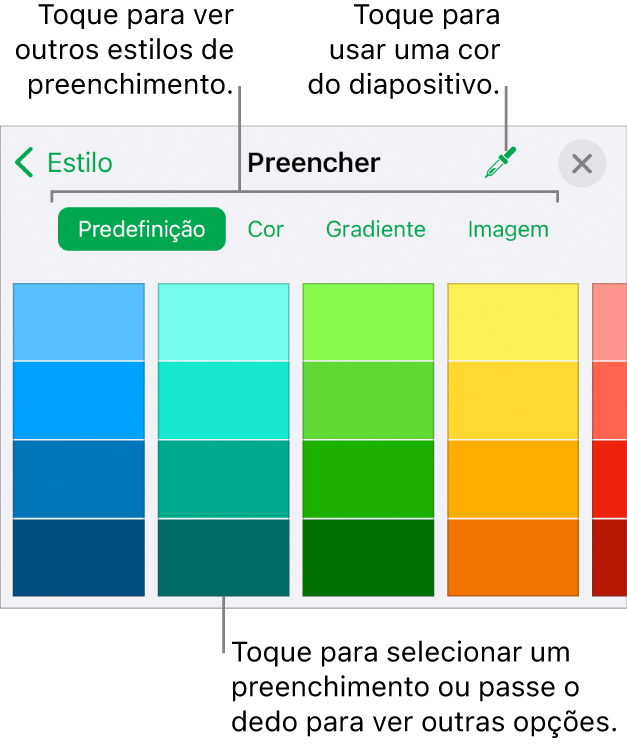This screenshot has width=627, height=748.
Task: Choose the lightest green swatch
Action: (x=368, y=322)
